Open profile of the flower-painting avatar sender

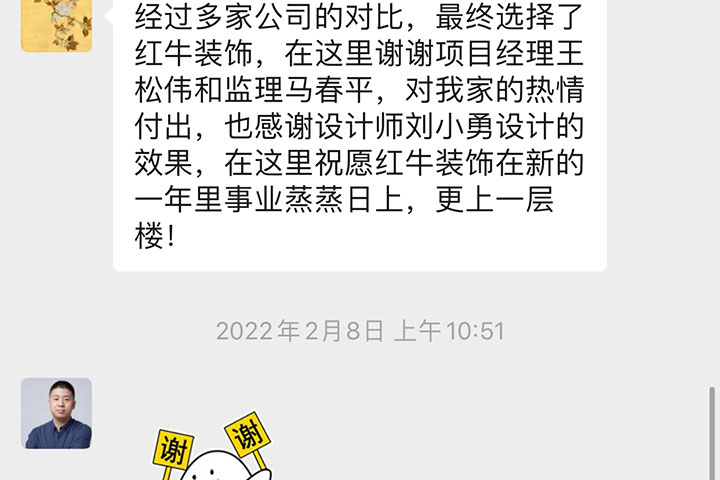[x=56, y=22]
